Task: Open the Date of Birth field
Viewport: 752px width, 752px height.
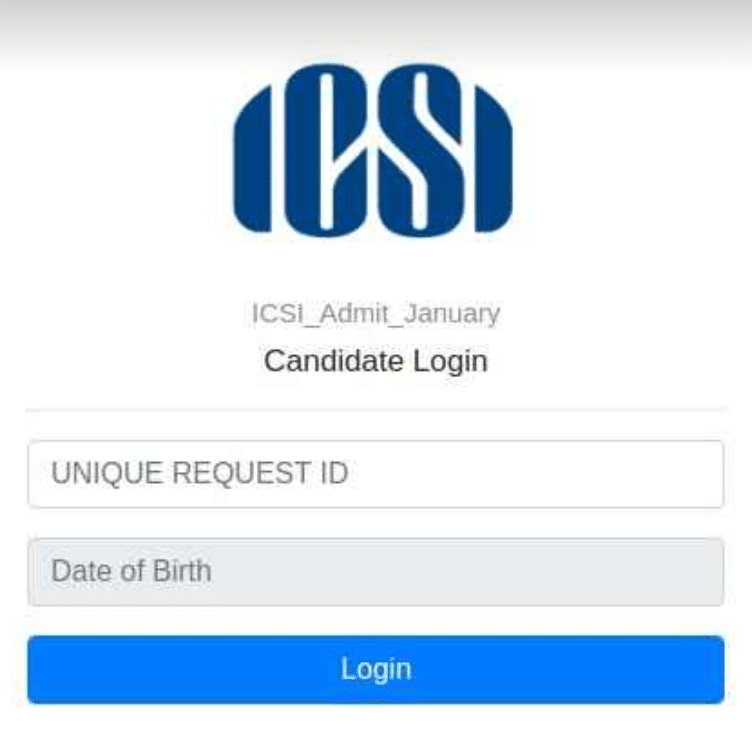Action: tap(375, 571)
